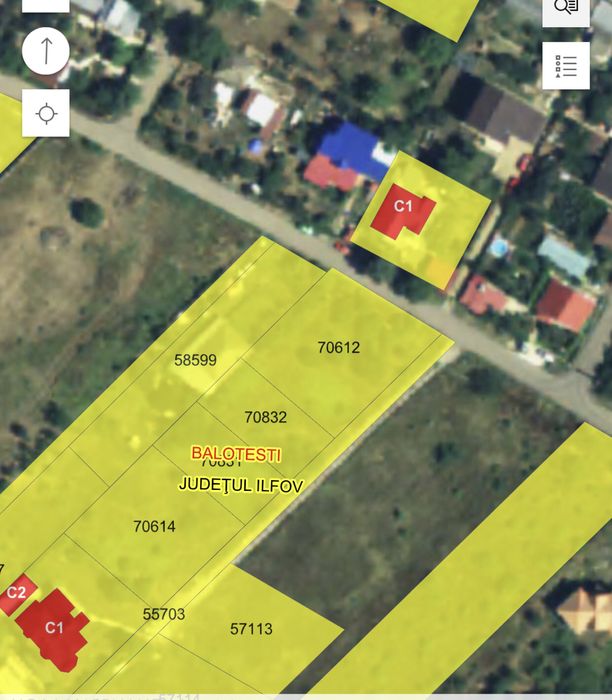Select parcel 70612 on the map

[x=339, y=348]
